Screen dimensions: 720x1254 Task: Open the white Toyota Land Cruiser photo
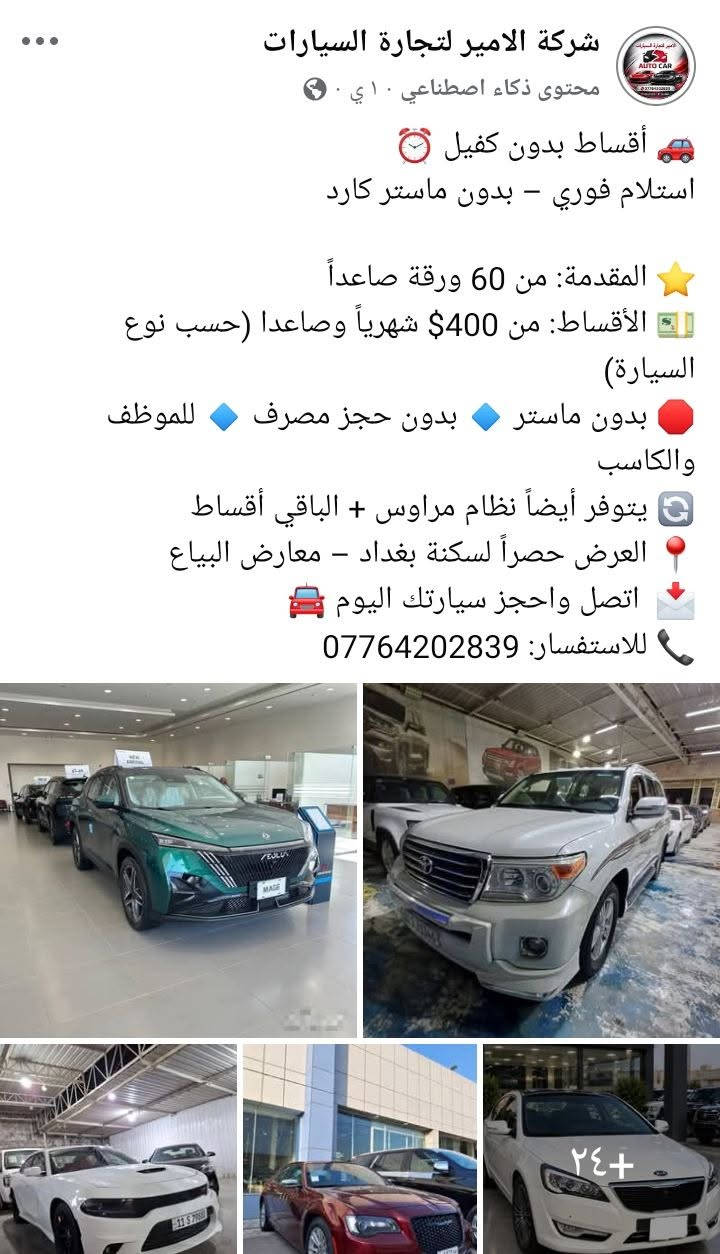(542, 860)
